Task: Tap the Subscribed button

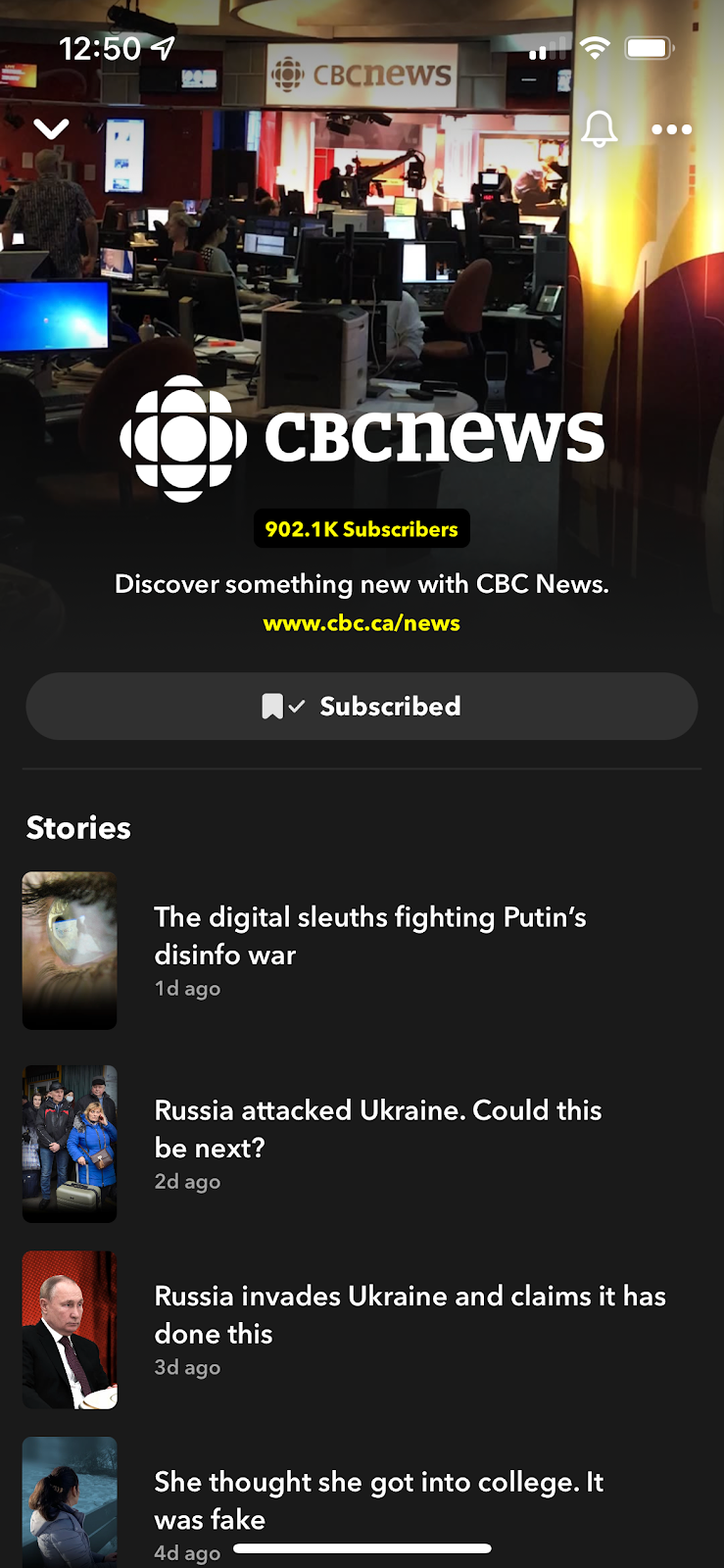Action: pyautogui.click(x=362, y=706)
